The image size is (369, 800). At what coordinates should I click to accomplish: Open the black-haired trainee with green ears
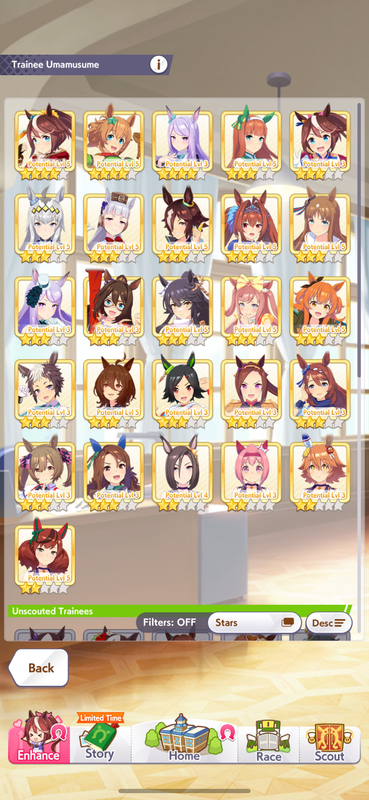pyautogui.click(x=182, y=392)
